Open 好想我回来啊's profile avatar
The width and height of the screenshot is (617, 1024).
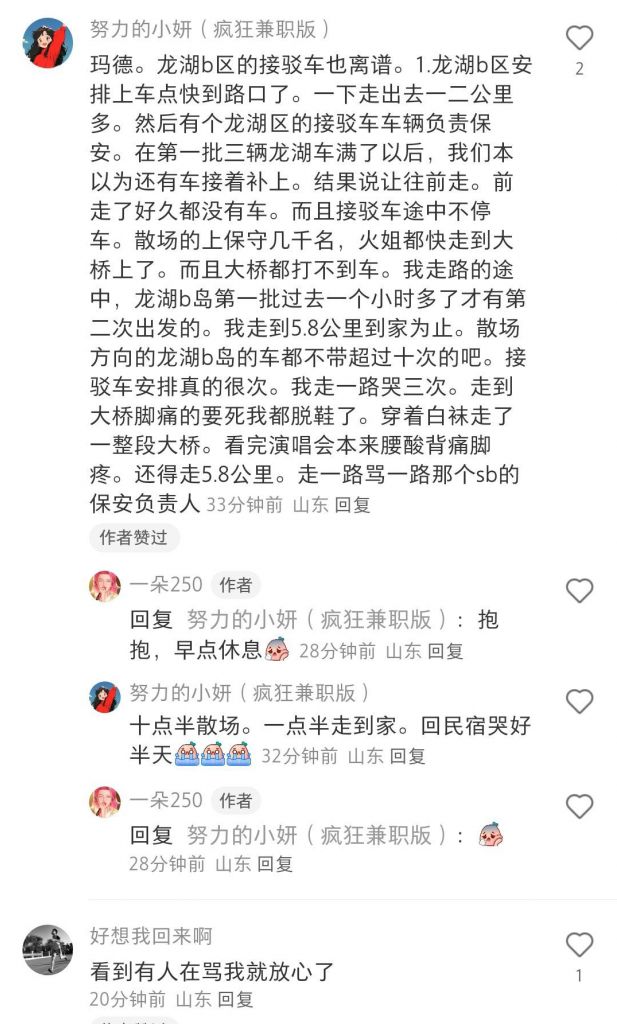pyautogui.click(x=48, y=950)
